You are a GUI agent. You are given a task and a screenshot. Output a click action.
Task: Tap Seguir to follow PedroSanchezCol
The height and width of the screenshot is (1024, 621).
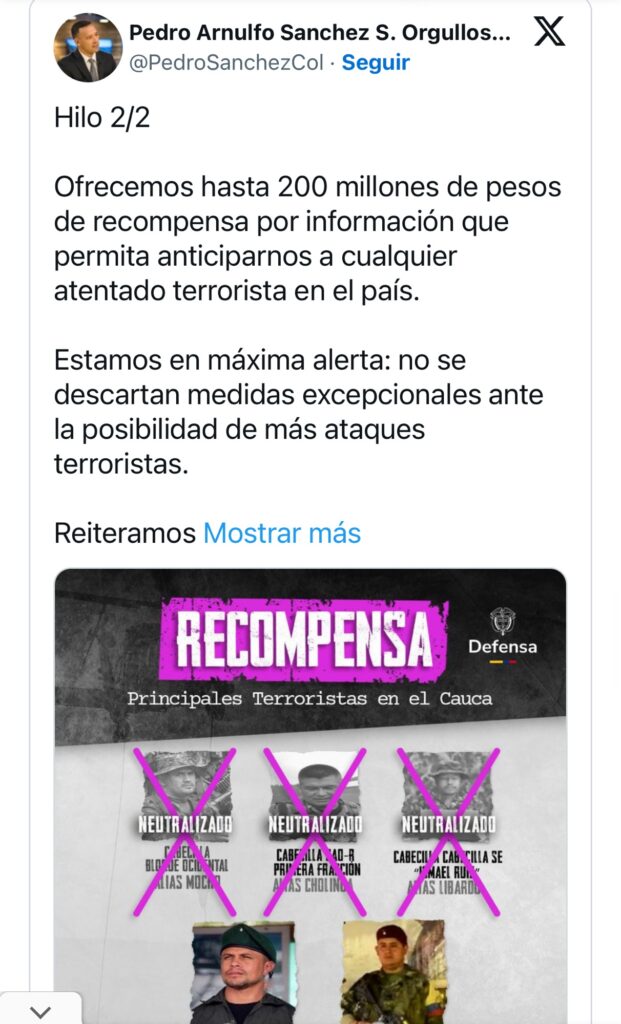(x=376, y=62)
